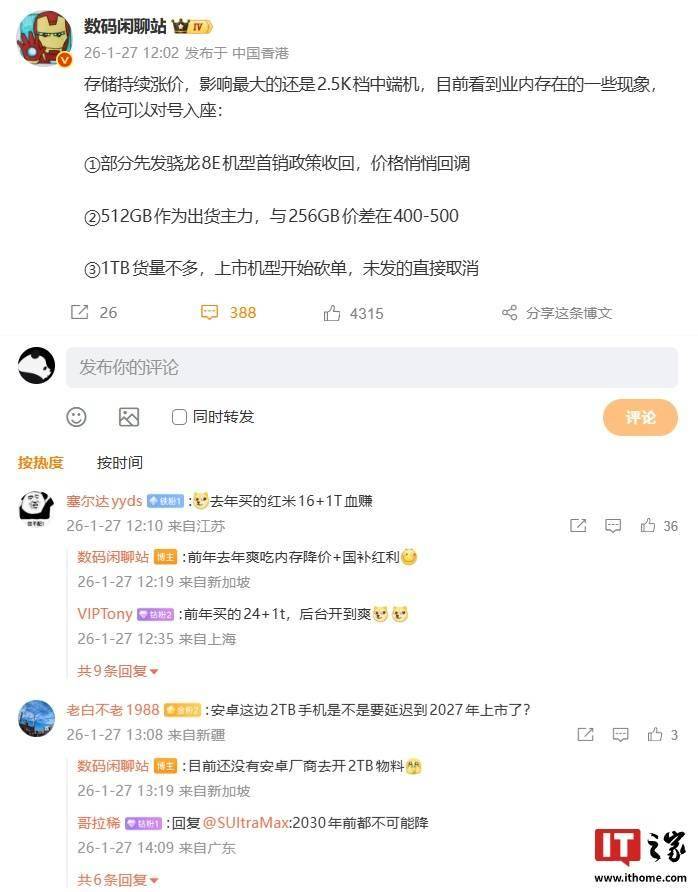
Task: Switch to the 按热度 sort tab
Action: coord(40,462)
